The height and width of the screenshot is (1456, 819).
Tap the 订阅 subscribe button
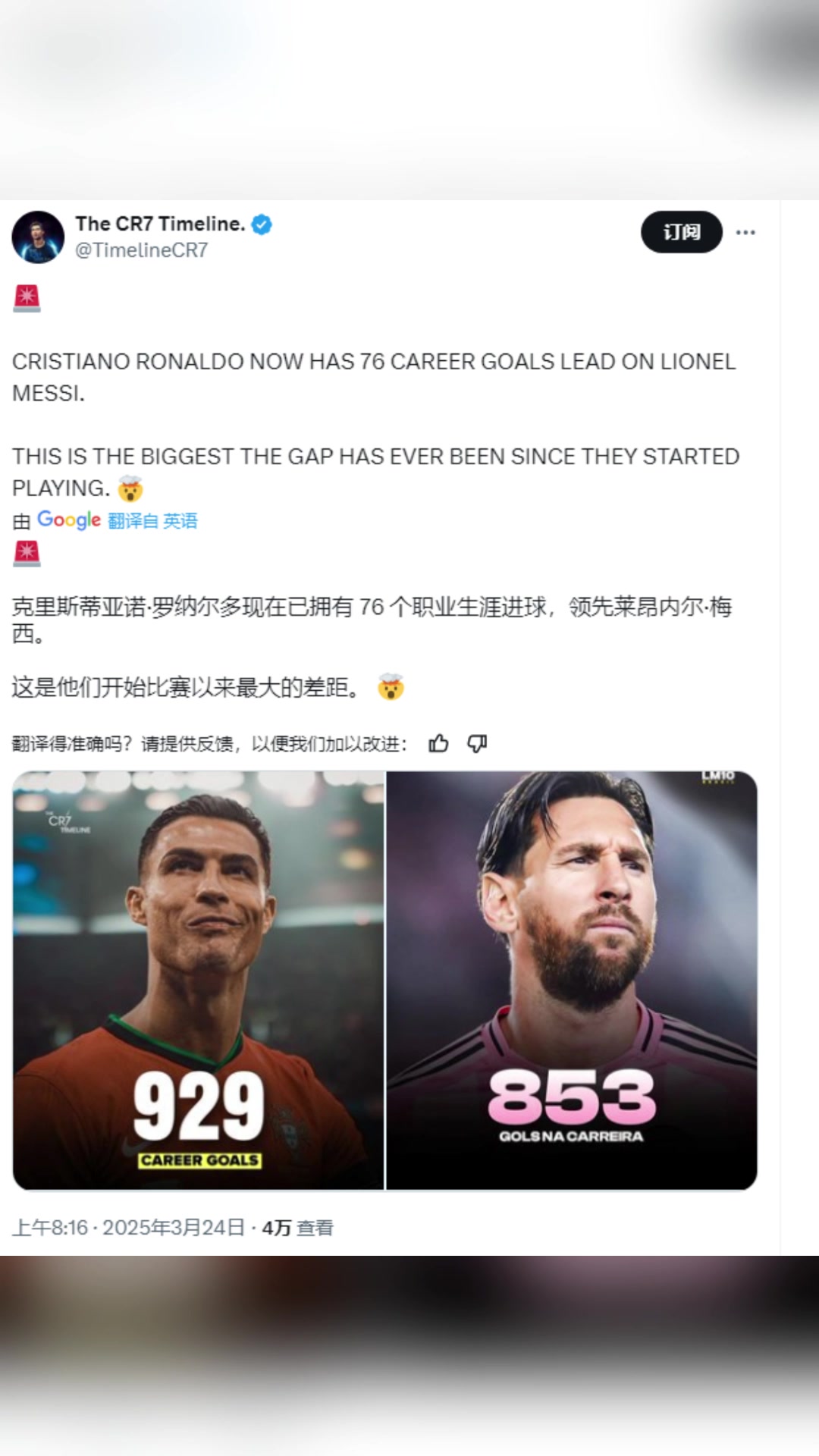[x=681, y=232]
